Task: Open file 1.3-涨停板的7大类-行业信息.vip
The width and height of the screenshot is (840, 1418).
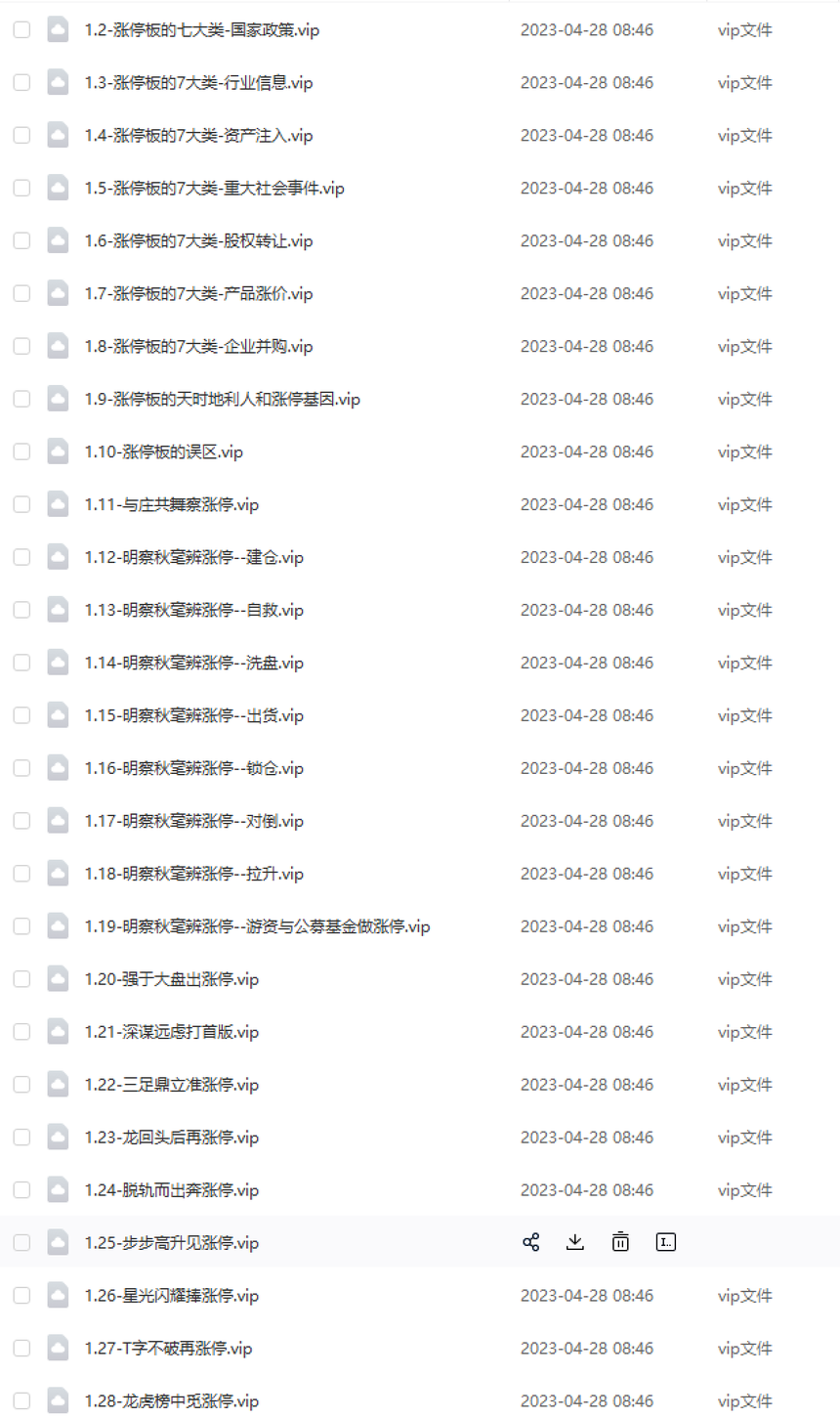Action: click(x=198, y=83)
